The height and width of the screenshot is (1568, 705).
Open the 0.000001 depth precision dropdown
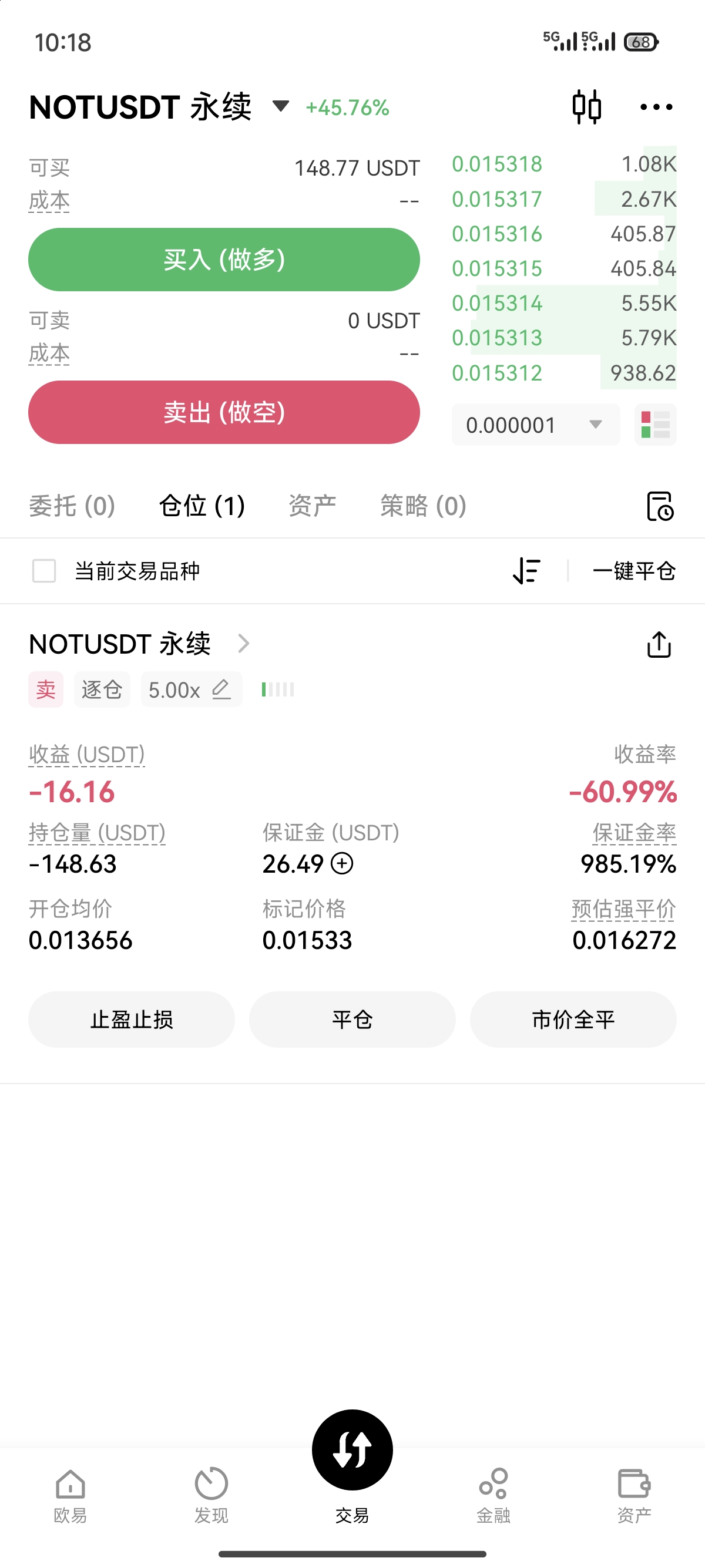tap(536, 424)
